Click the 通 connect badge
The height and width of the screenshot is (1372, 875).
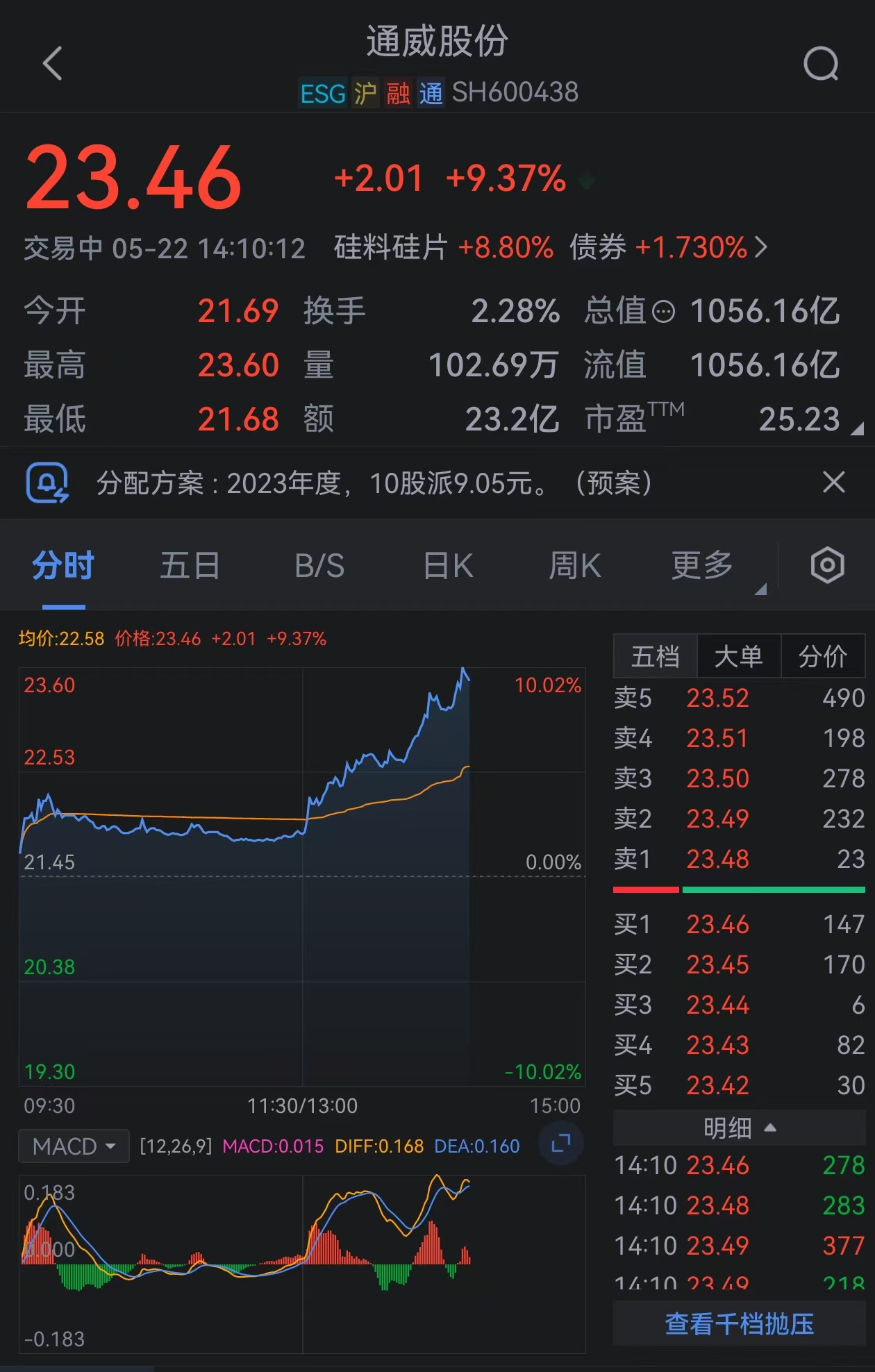(x=431, y=92)
